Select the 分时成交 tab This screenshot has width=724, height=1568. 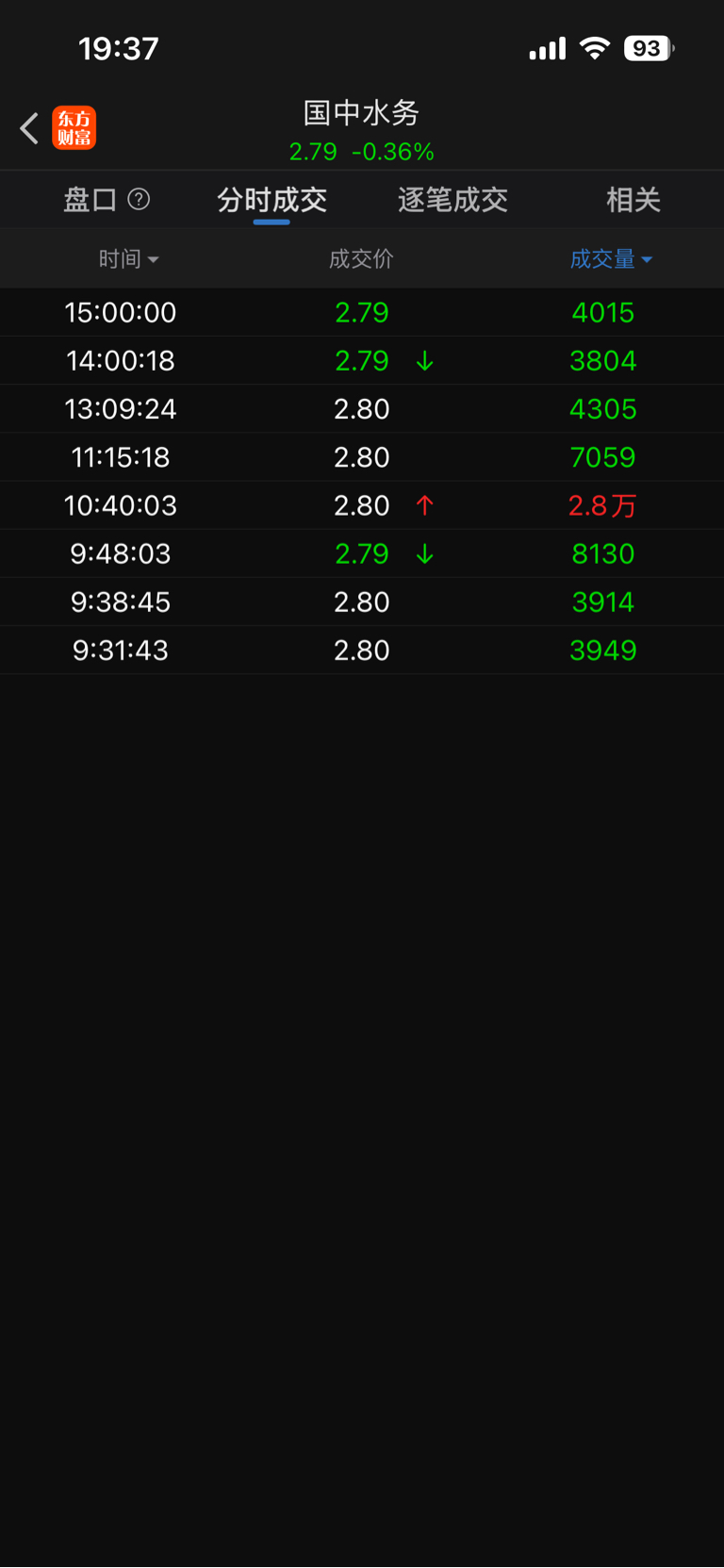point(271,200)
